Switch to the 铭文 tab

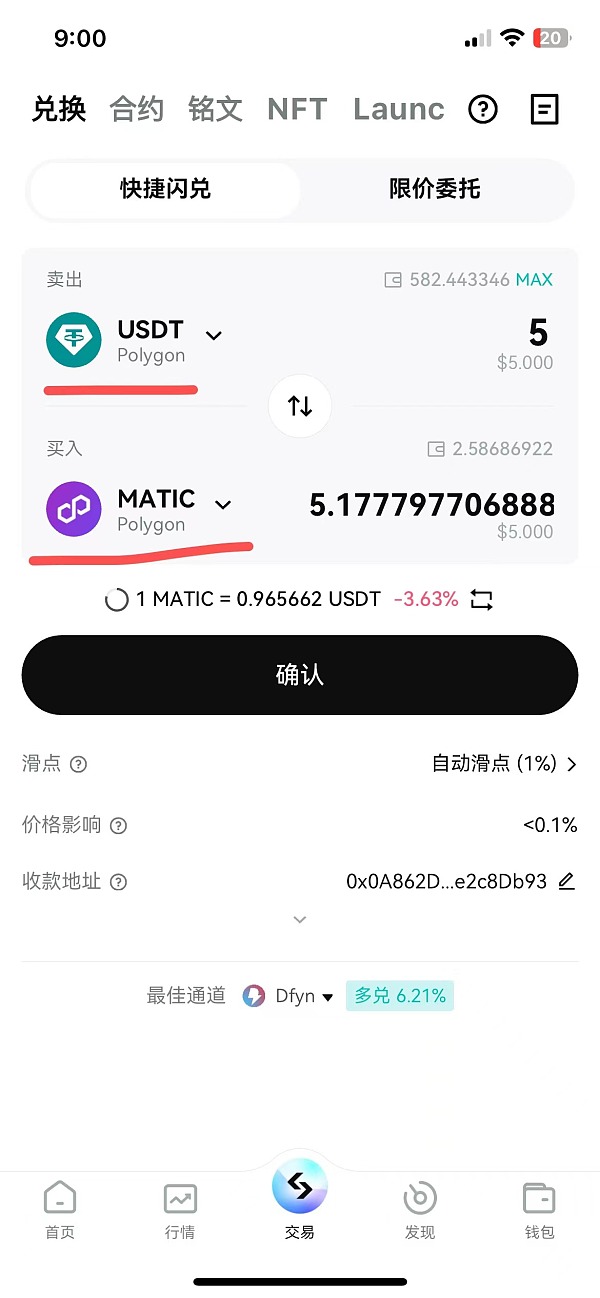(215, 109)
